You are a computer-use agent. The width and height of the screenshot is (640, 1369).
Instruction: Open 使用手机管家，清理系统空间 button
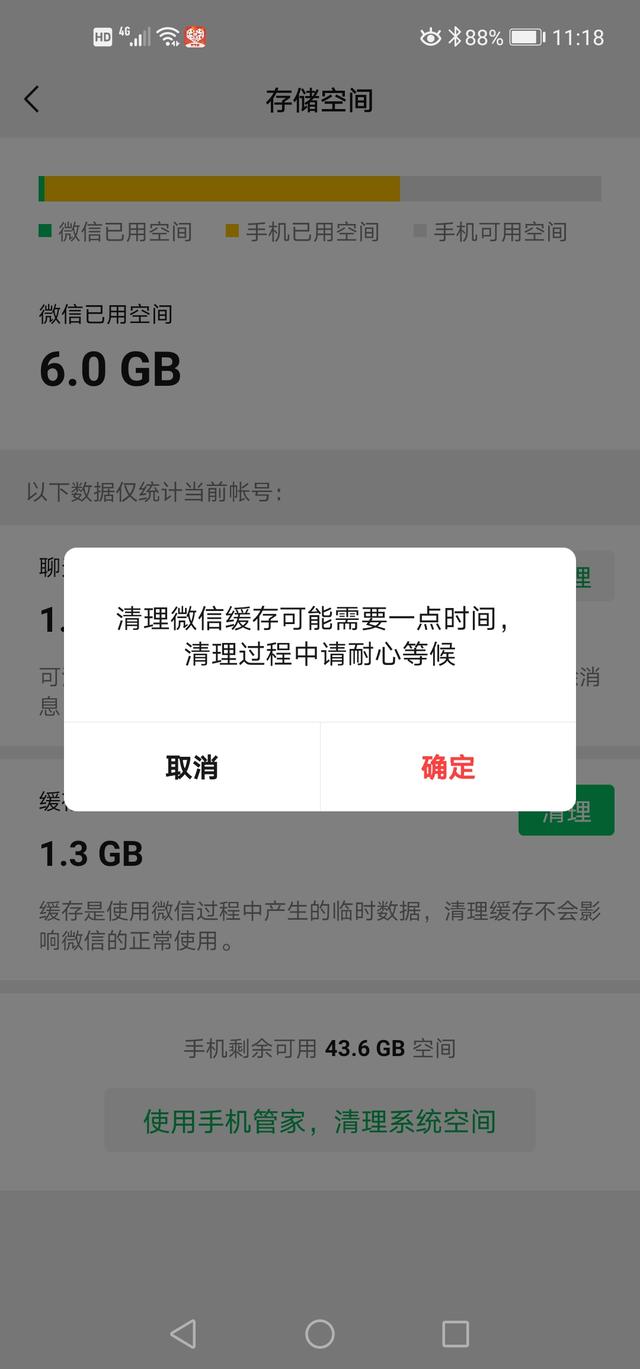coord(320,1121)
